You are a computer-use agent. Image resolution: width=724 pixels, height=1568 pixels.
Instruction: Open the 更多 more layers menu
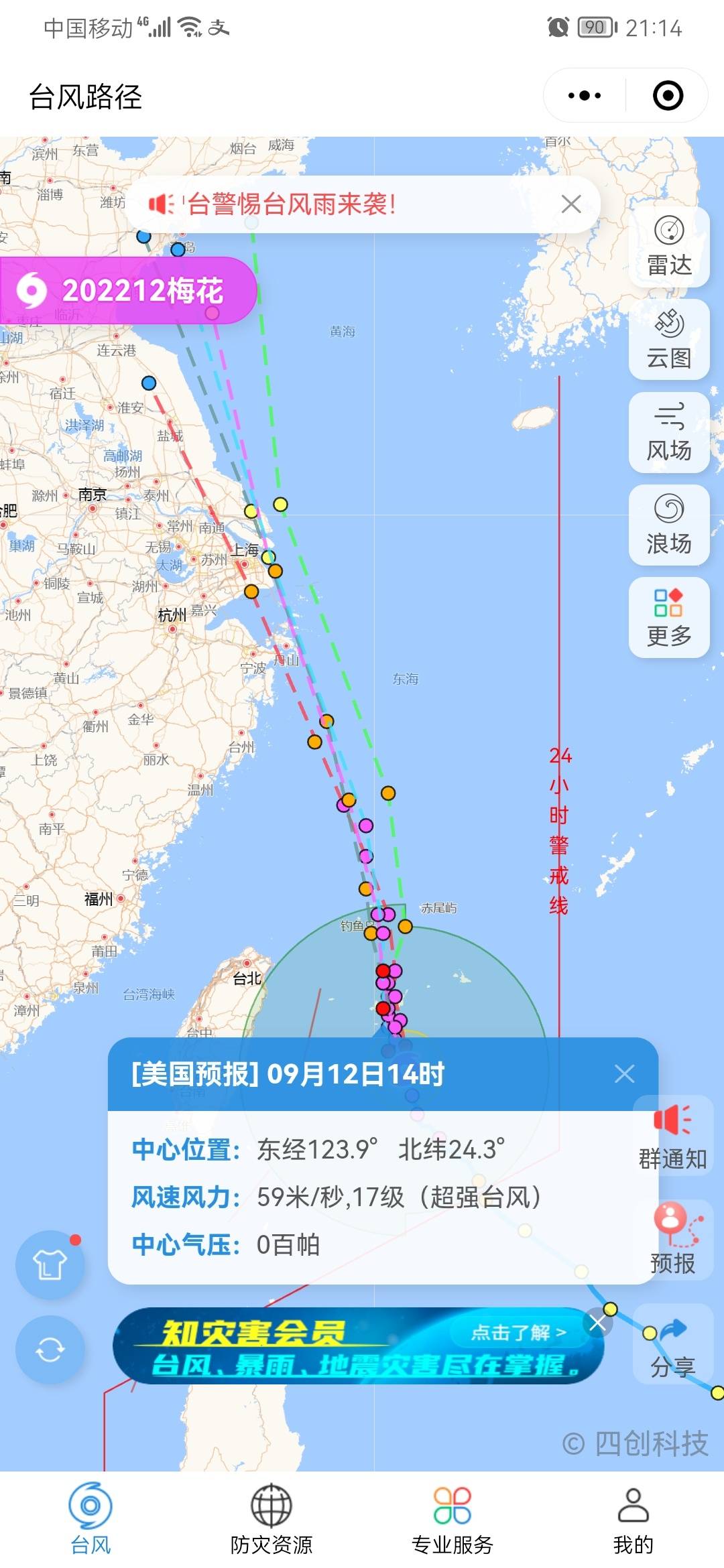tap(669, 618)
